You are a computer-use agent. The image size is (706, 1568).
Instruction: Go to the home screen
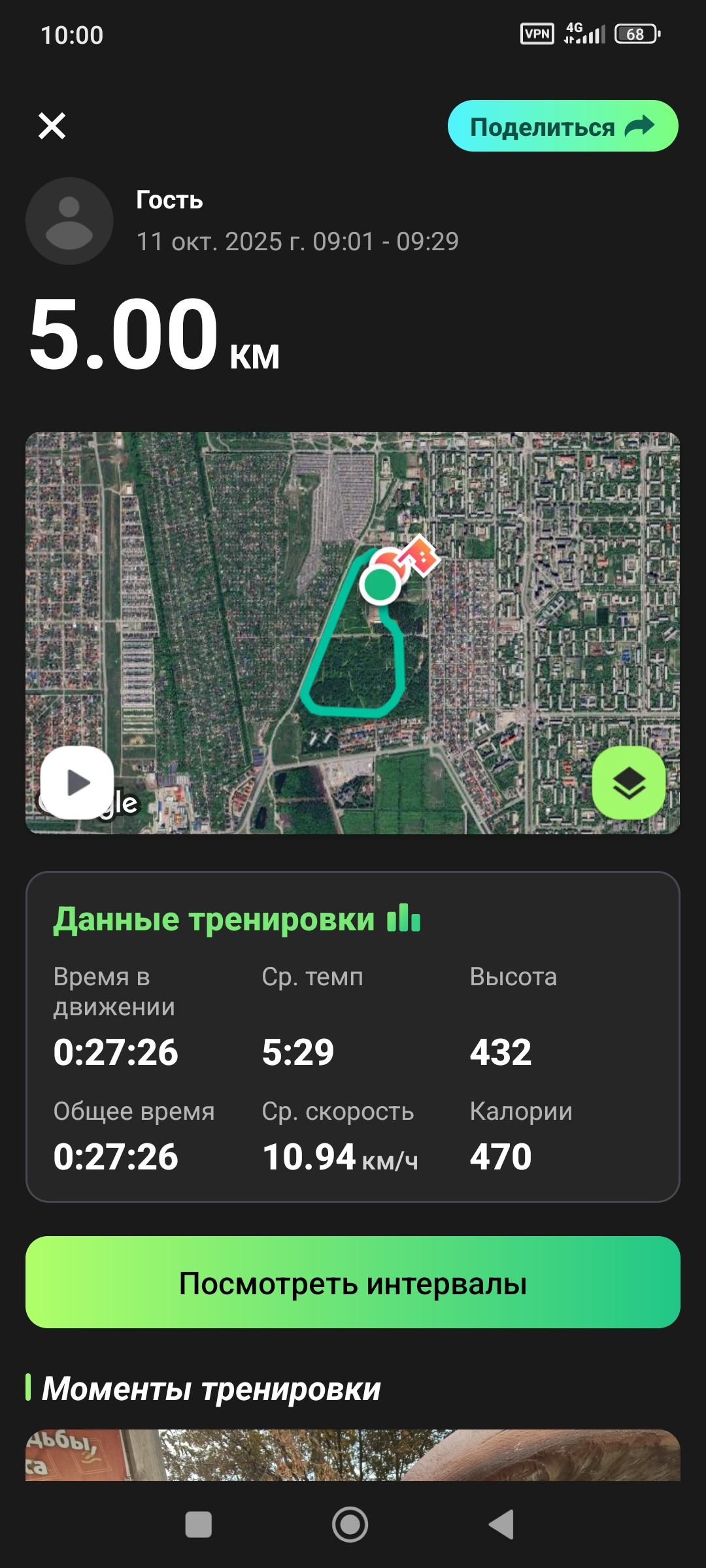pyautogui.click(x=350, y=1525)
